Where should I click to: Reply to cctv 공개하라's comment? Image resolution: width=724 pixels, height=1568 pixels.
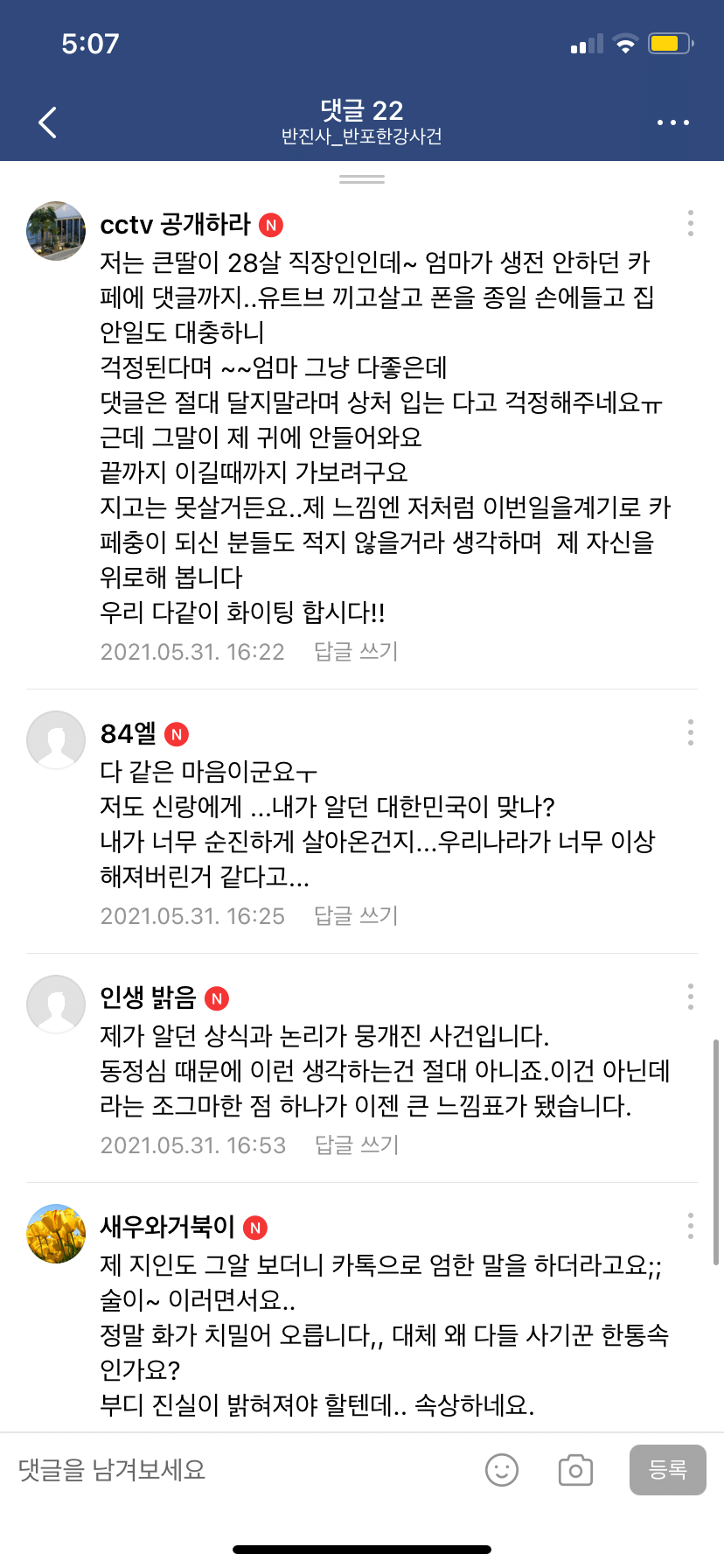pos(356,652)
